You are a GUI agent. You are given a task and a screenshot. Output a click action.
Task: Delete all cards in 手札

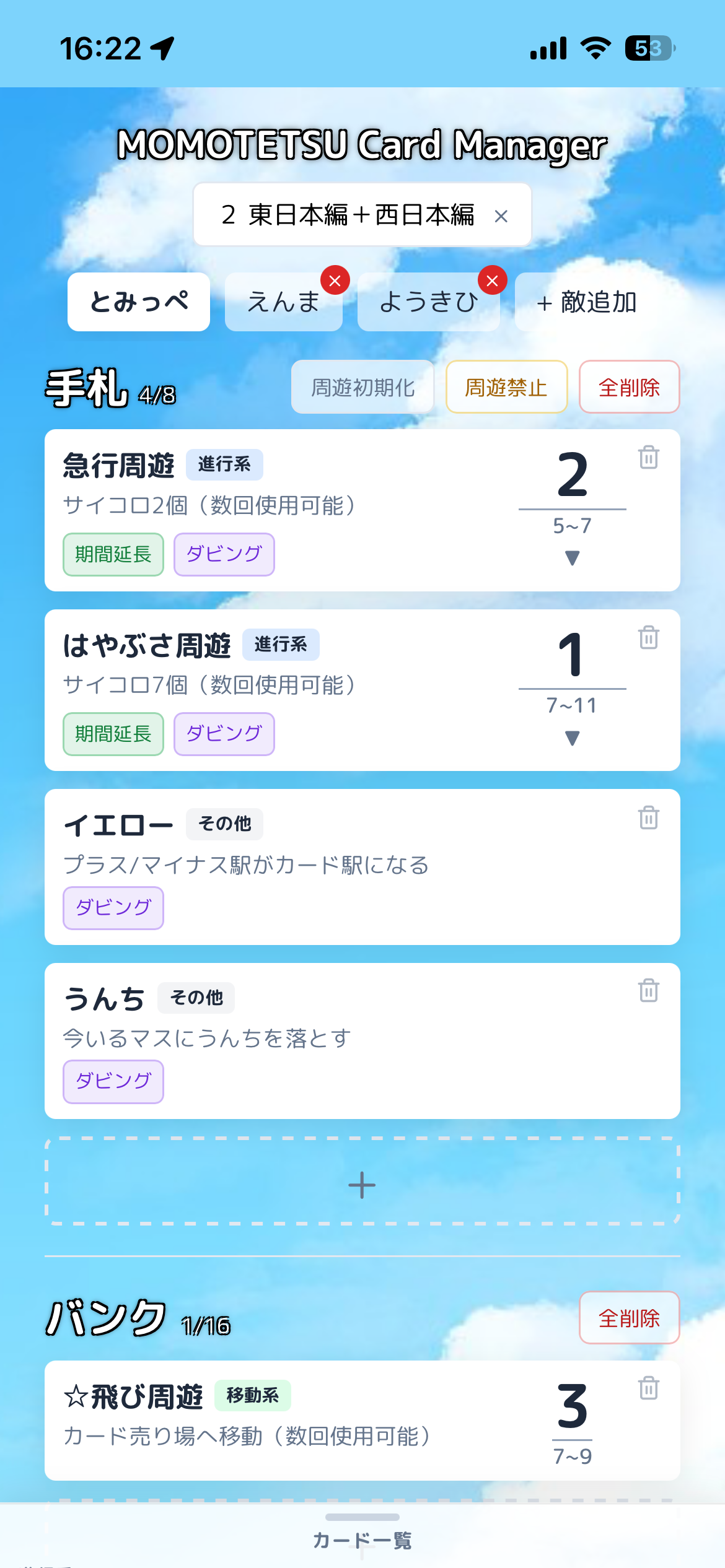[629, 388]
